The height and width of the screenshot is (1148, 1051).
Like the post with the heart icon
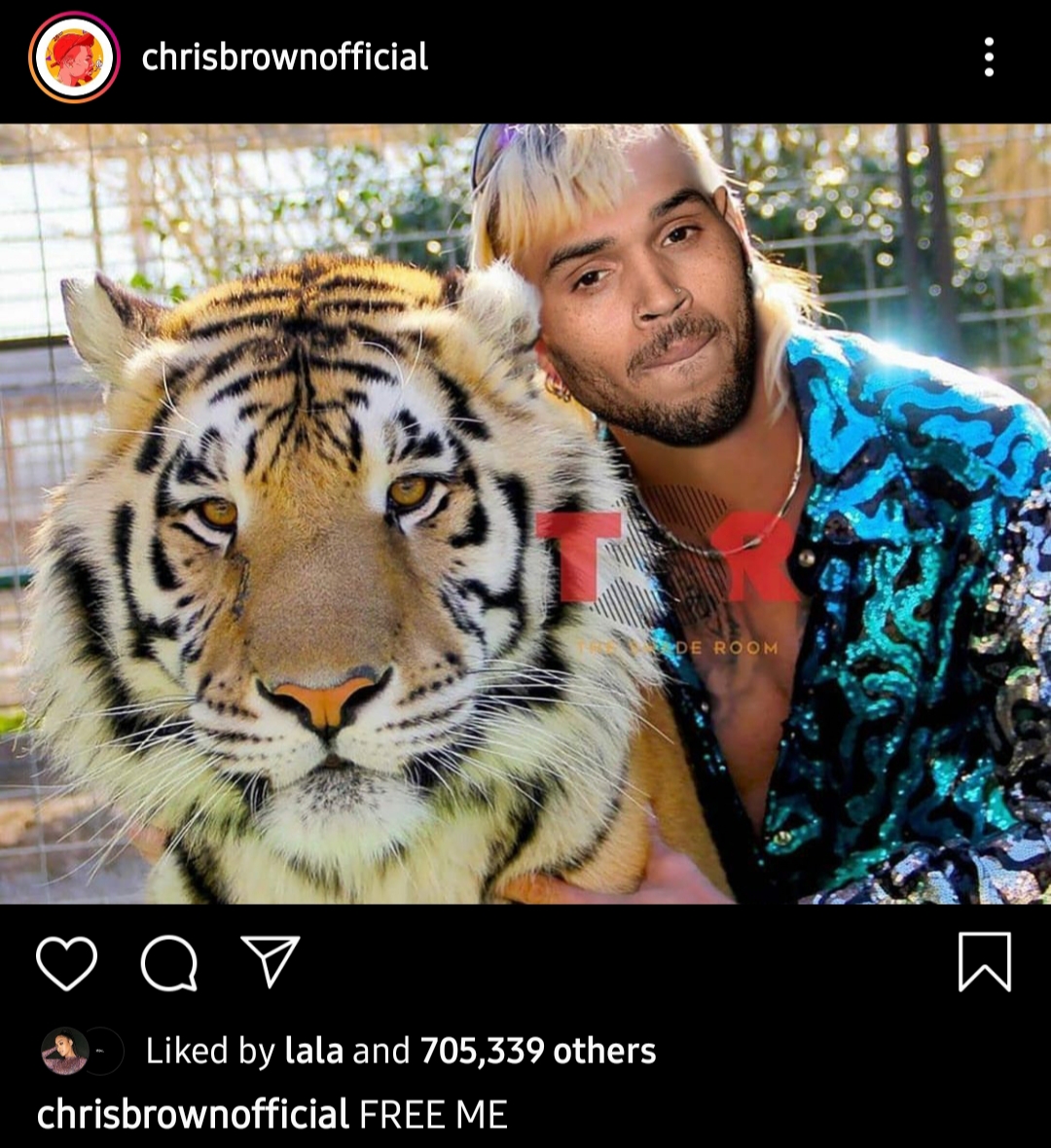point(66,963)
